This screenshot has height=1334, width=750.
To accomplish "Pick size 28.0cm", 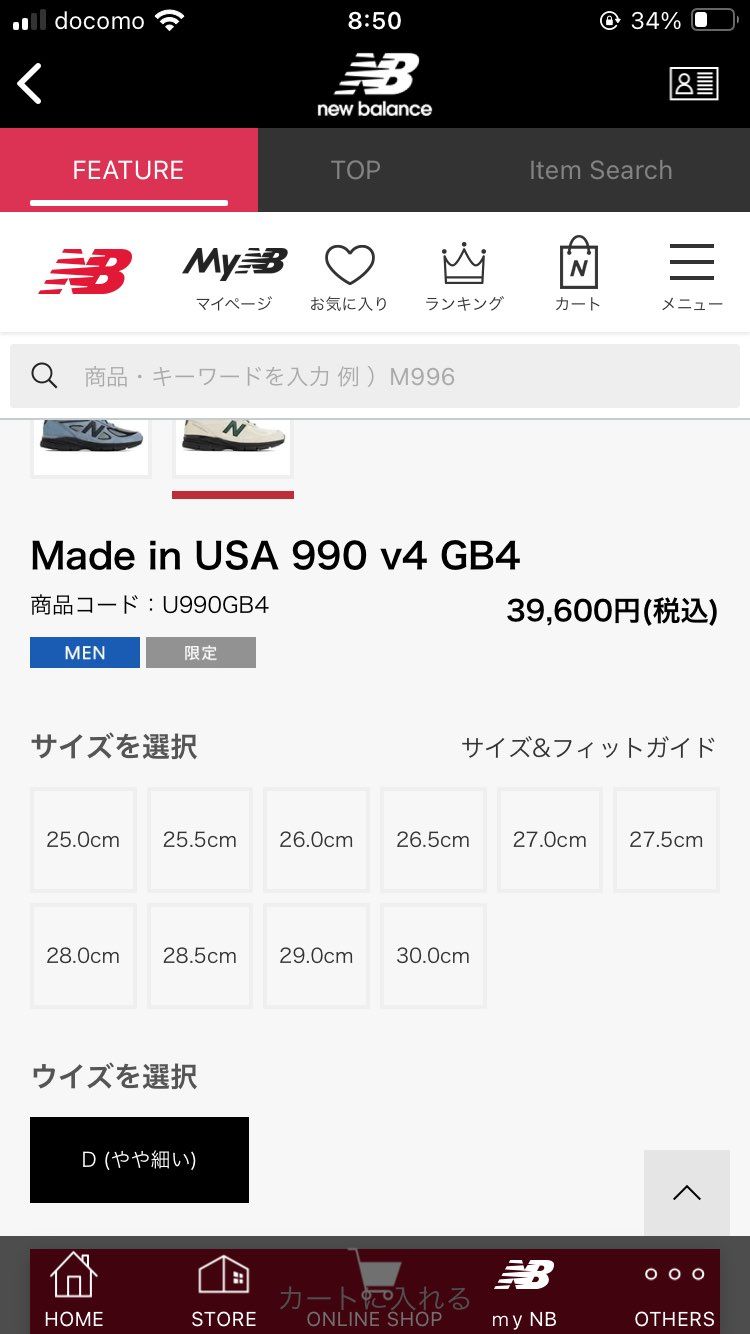I will point(83,956).
